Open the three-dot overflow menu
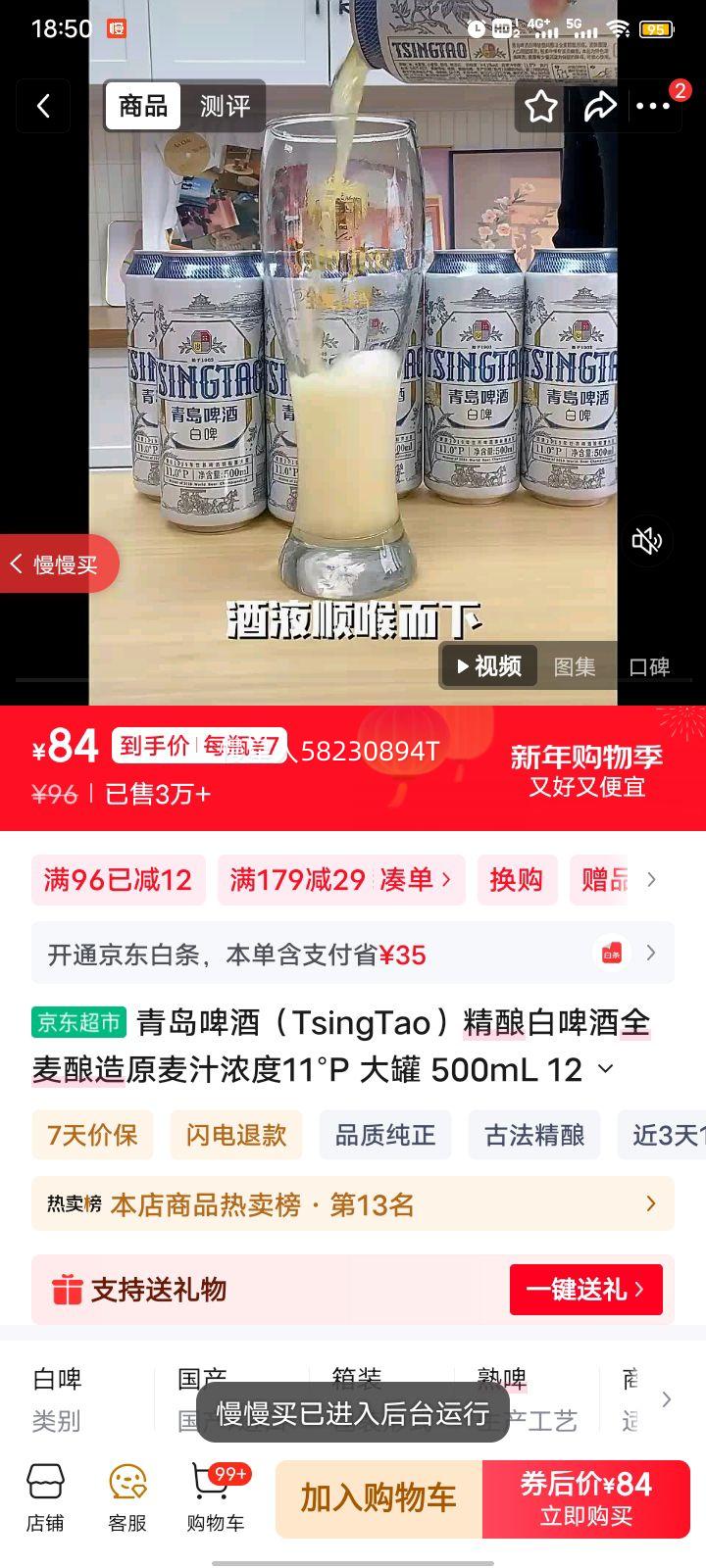 (x=654, y=106)
